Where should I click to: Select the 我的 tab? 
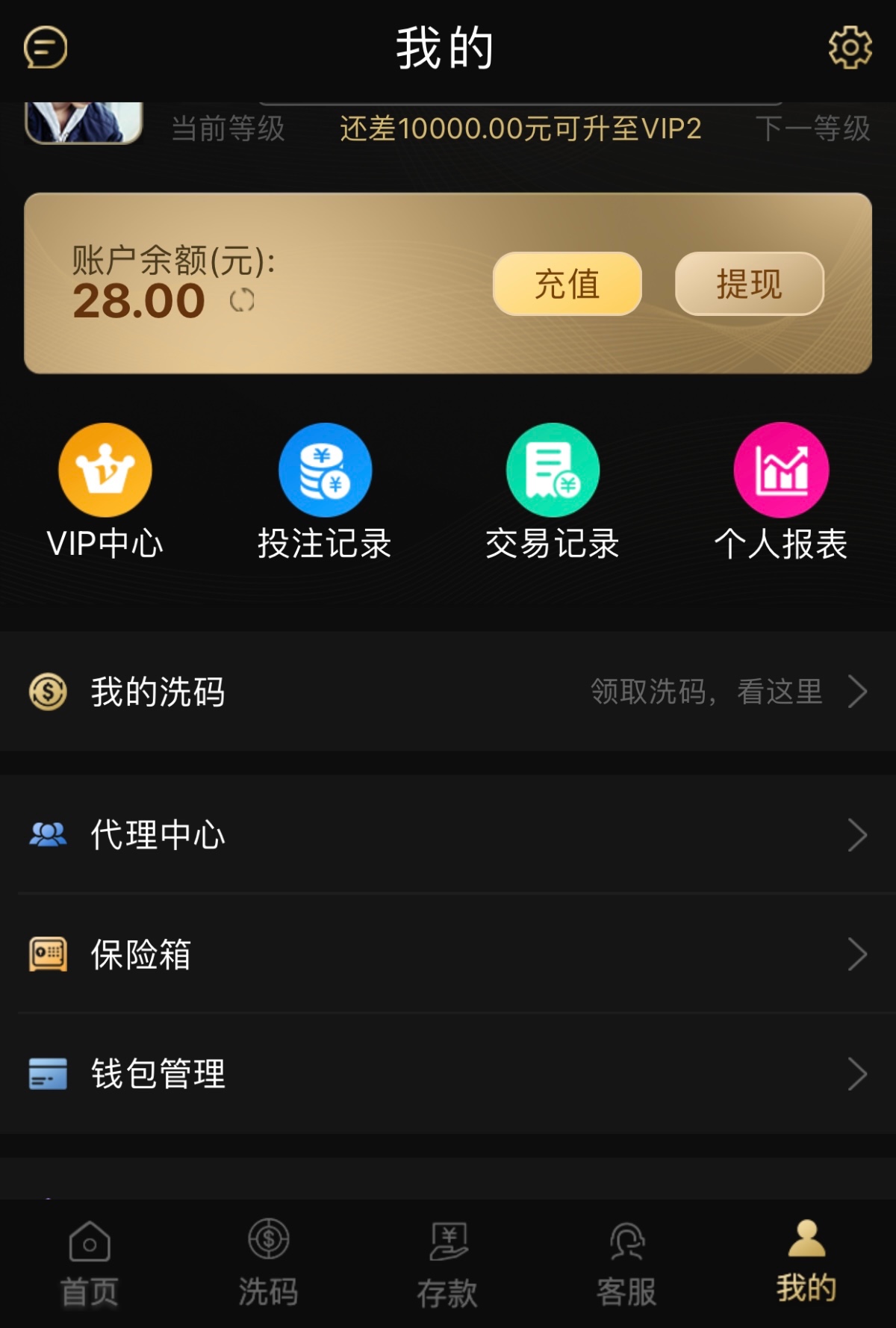(806, 1264)
